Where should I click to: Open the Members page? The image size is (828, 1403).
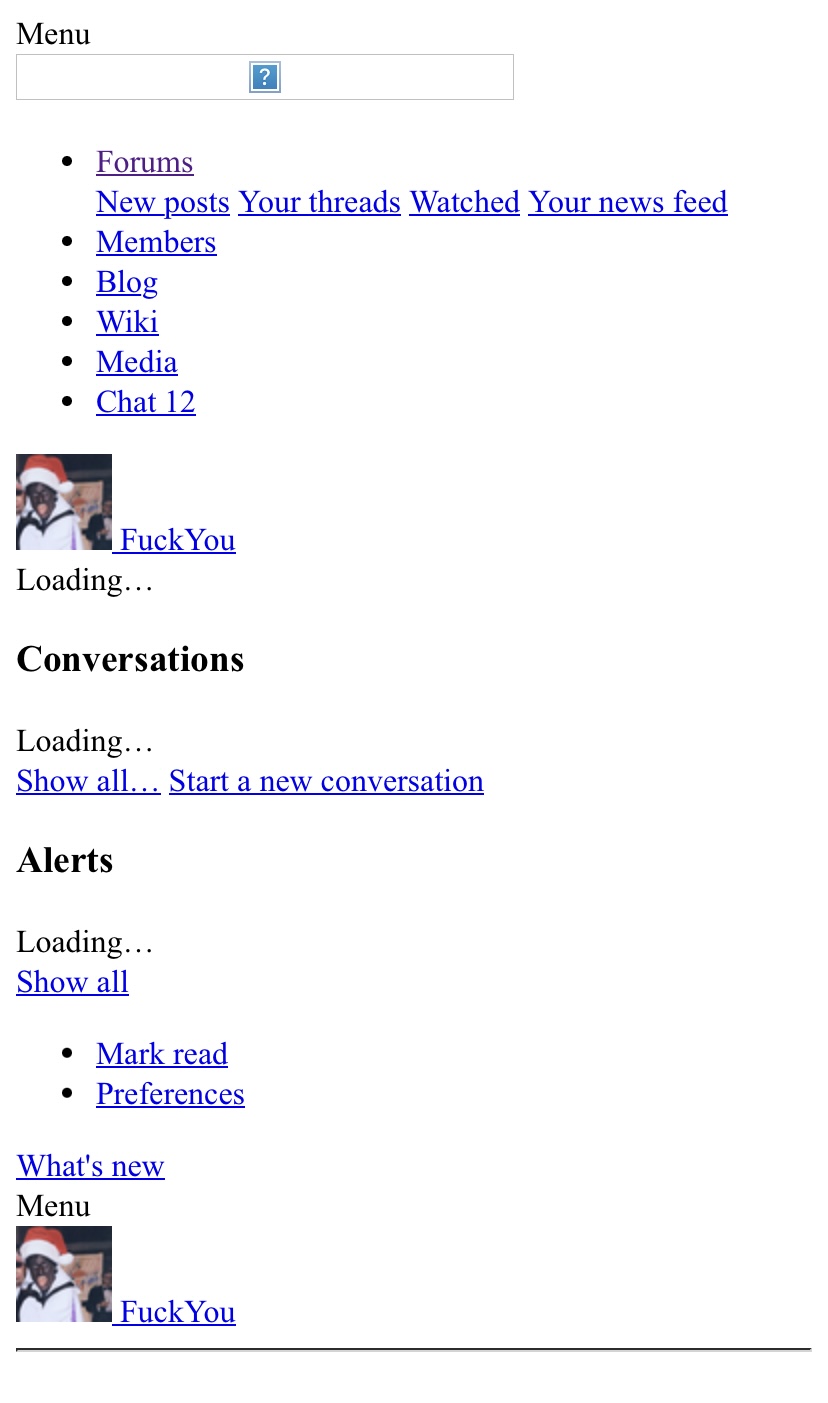pyautogui.click(x=156, y=242)
